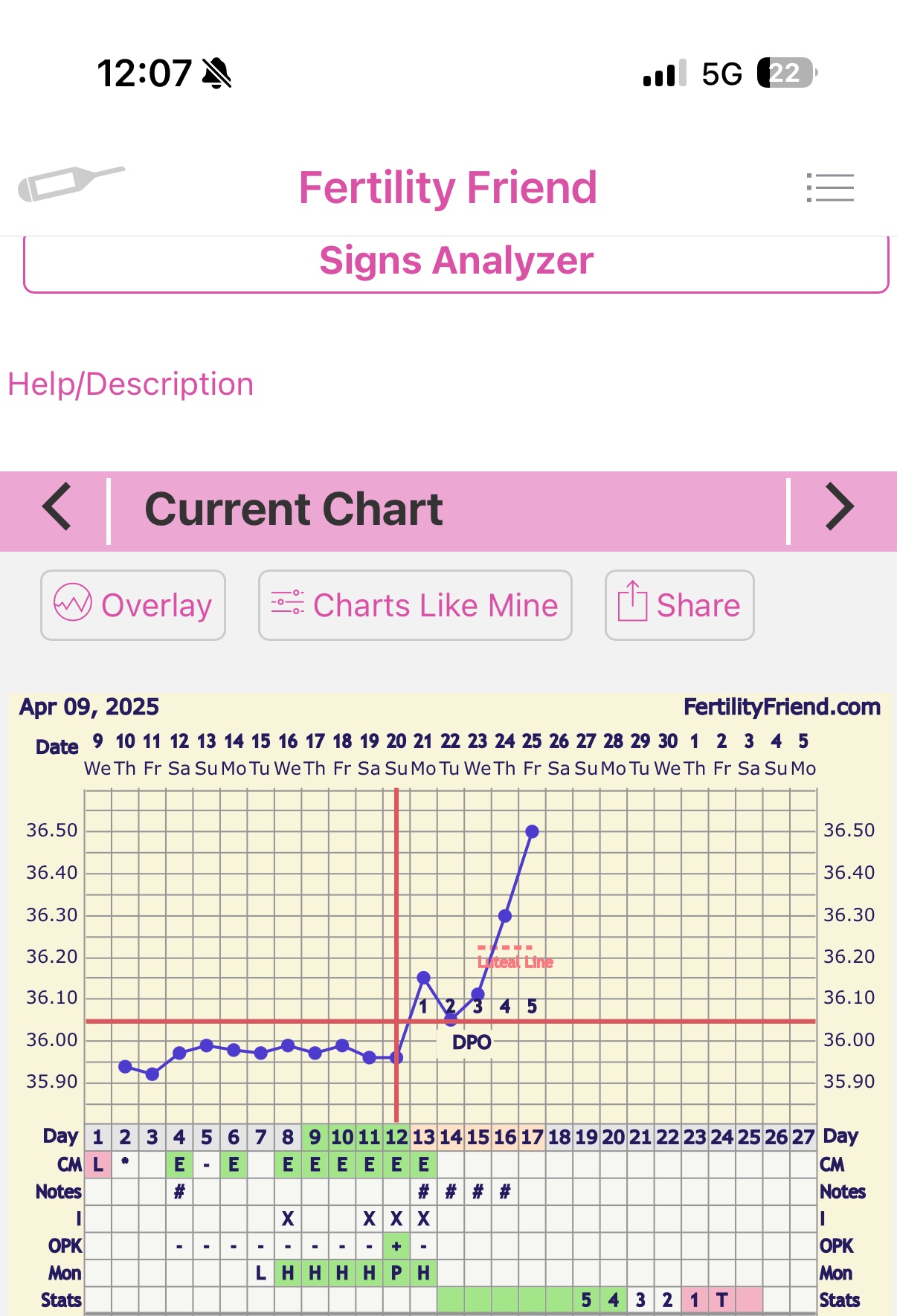This screenshot has width=897, height=1316.
Task: Open Charts Like Mine
Action: click(x=415, y=605)
